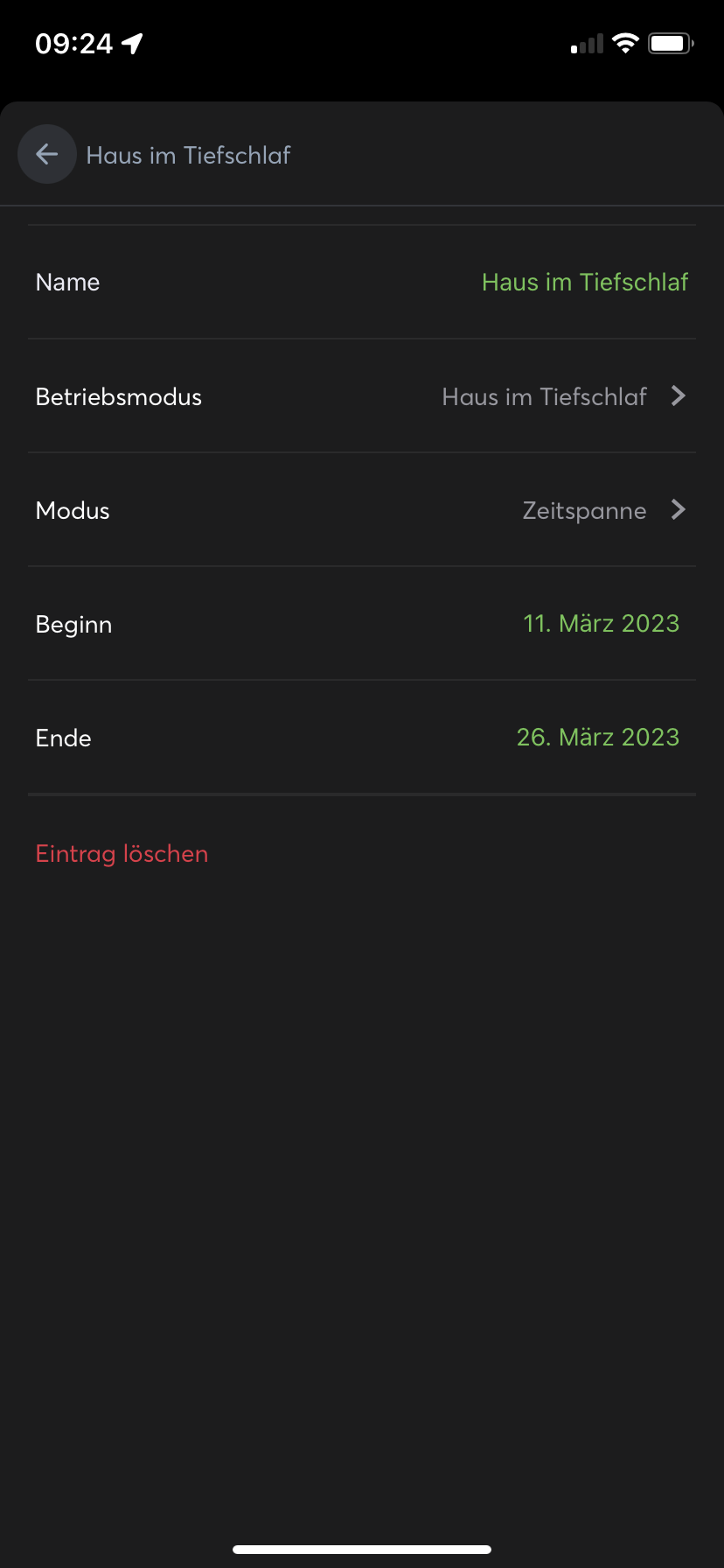
Task: Go back using the arrow button
Action: pyautogui.click(x=47, y=155)
